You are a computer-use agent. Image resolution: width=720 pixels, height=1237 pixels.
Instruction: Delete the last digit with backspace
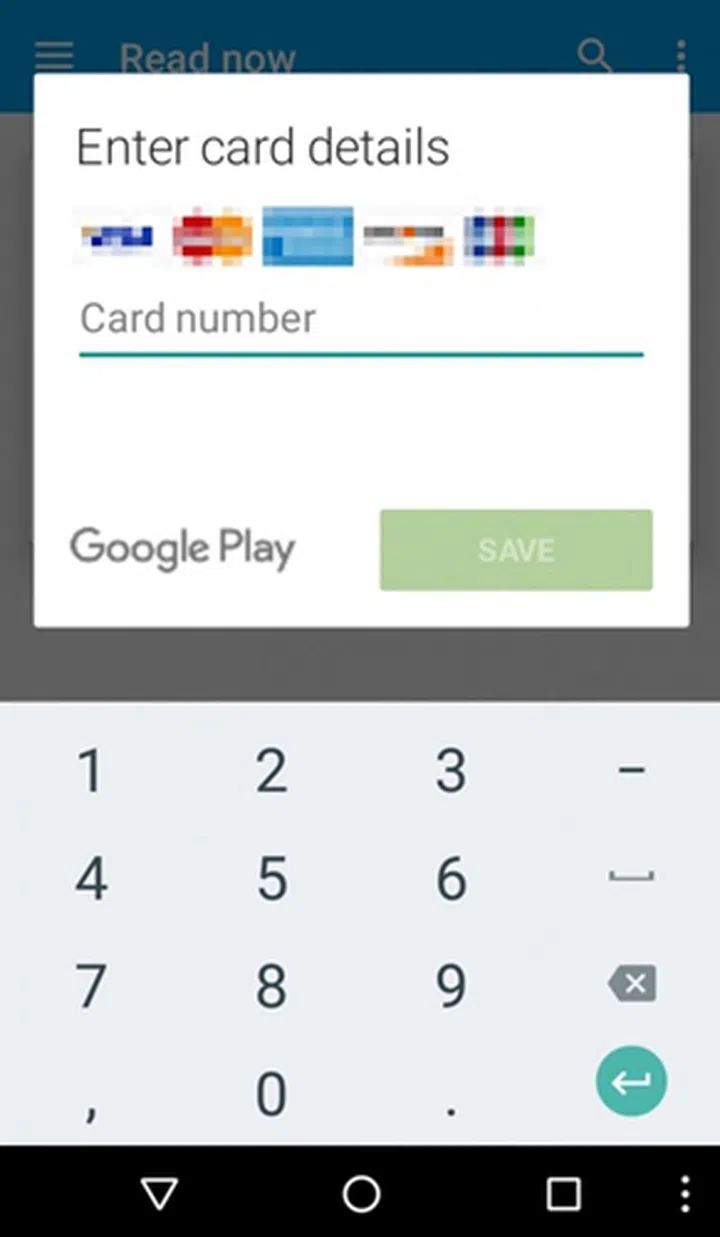pos(632,984)
